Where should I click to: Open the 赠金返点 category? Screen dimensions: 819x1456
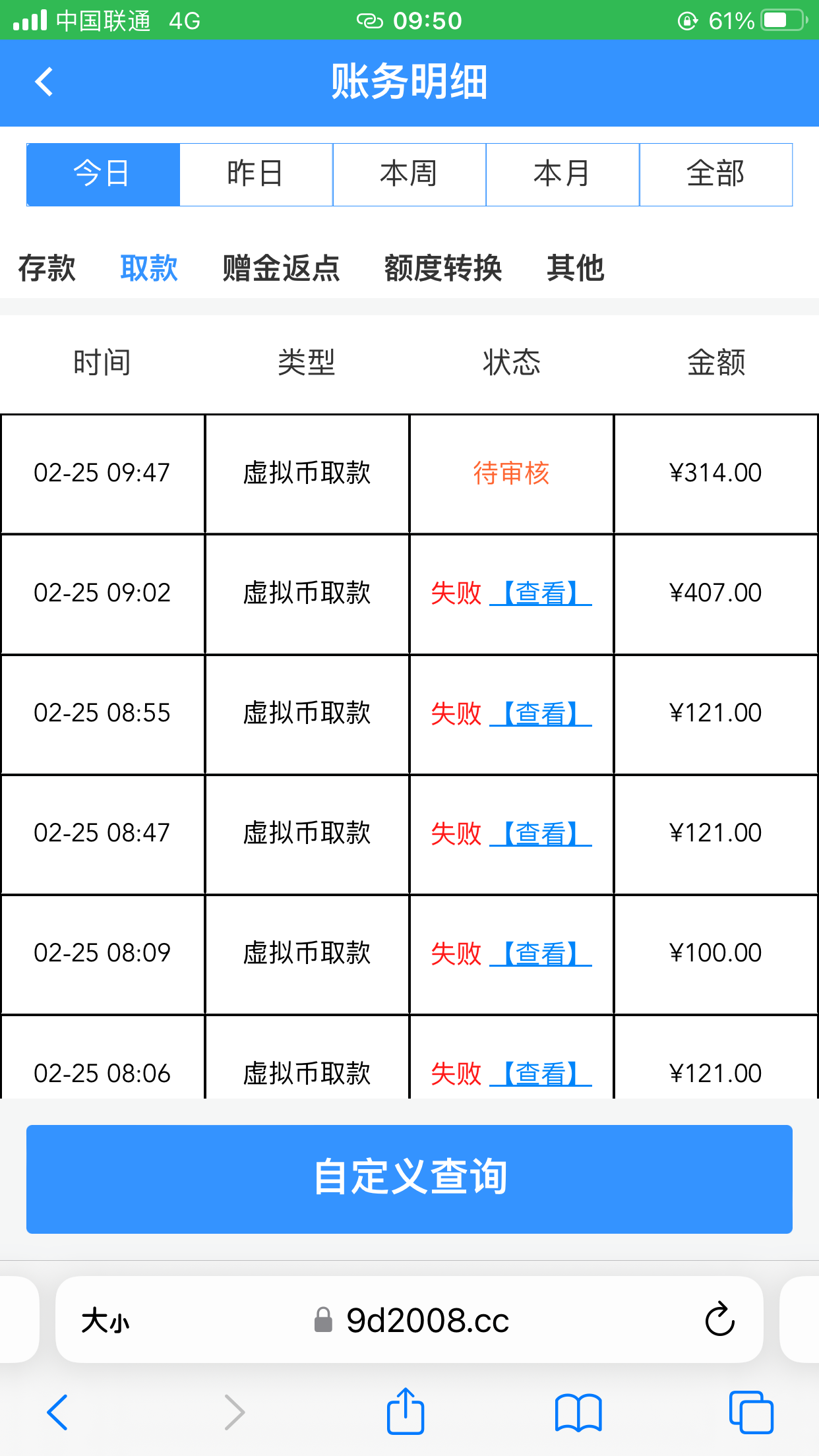coord(281,268)
